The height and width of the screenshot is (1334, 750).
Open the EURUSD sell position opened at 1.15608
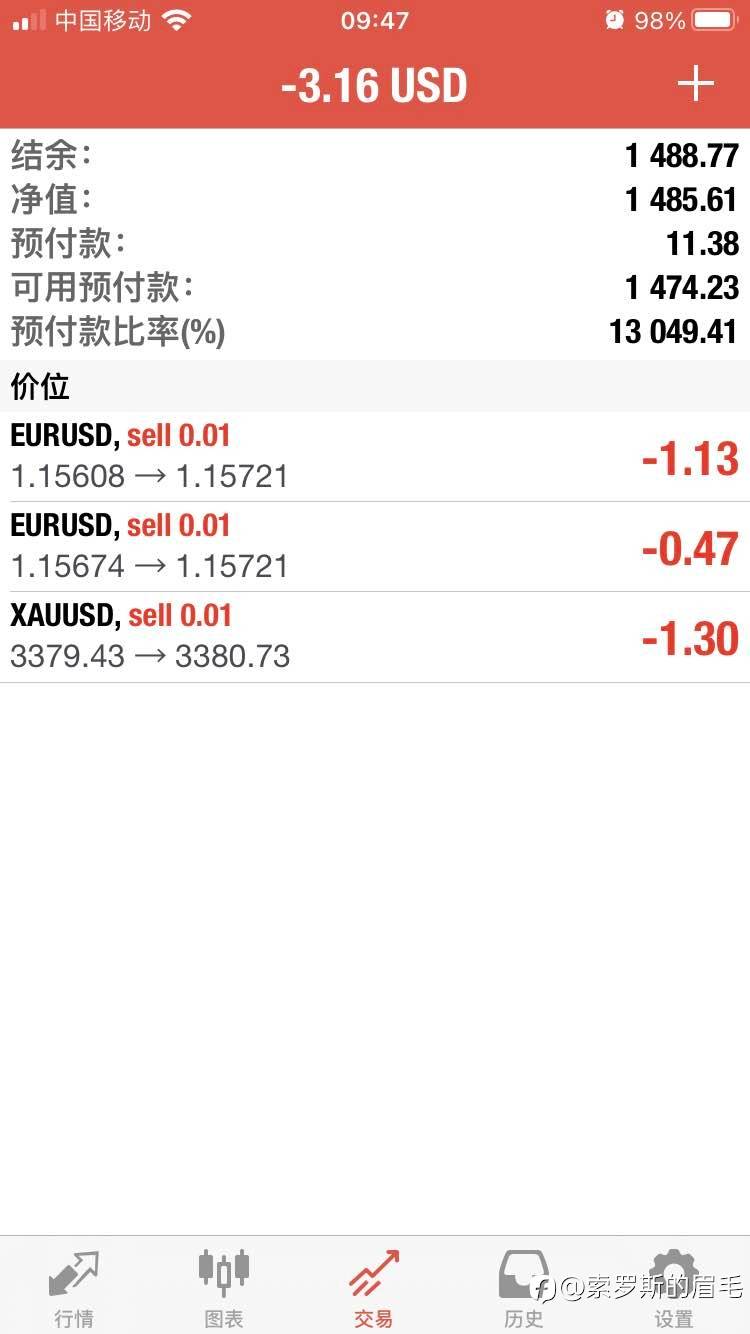coord(375,457)
